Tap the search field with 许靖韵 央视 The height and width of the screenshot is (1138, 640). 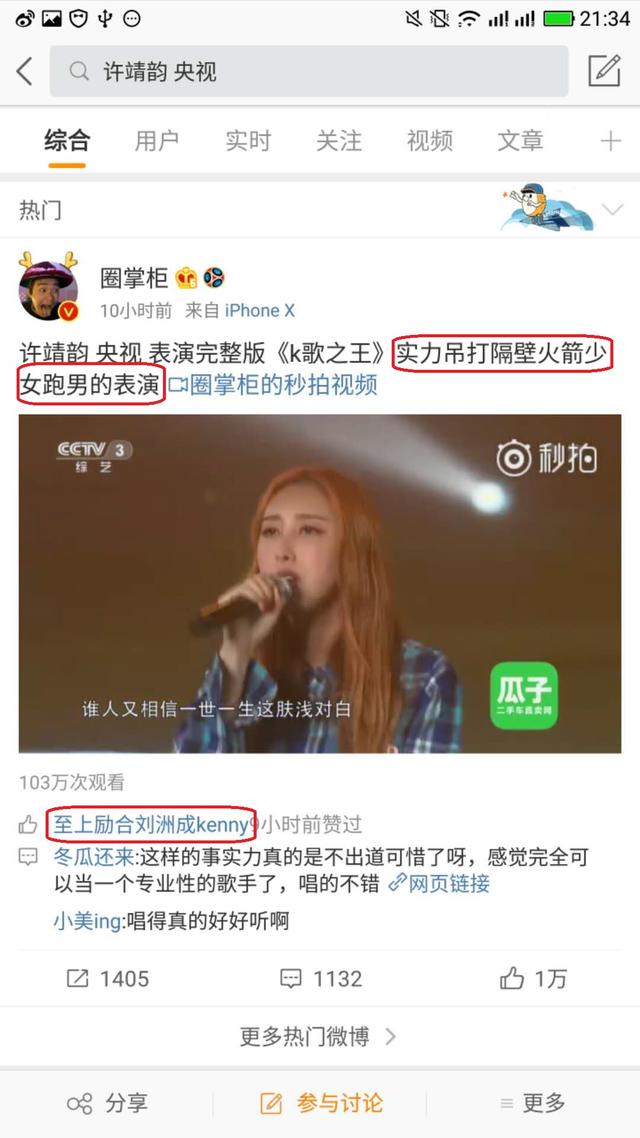(x=310, y=71)
